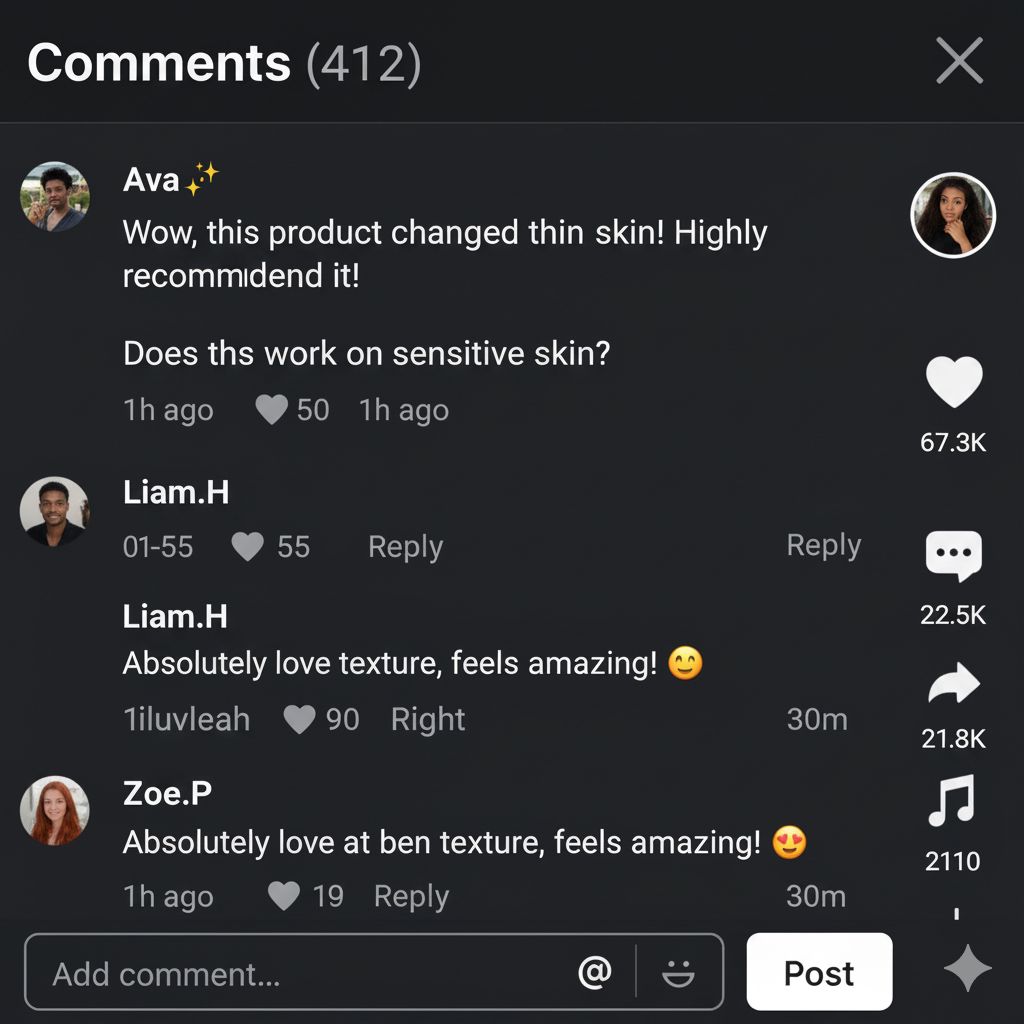Like the video with the heart
This screenshot has width=1024, height=1024.
point(953,384)
